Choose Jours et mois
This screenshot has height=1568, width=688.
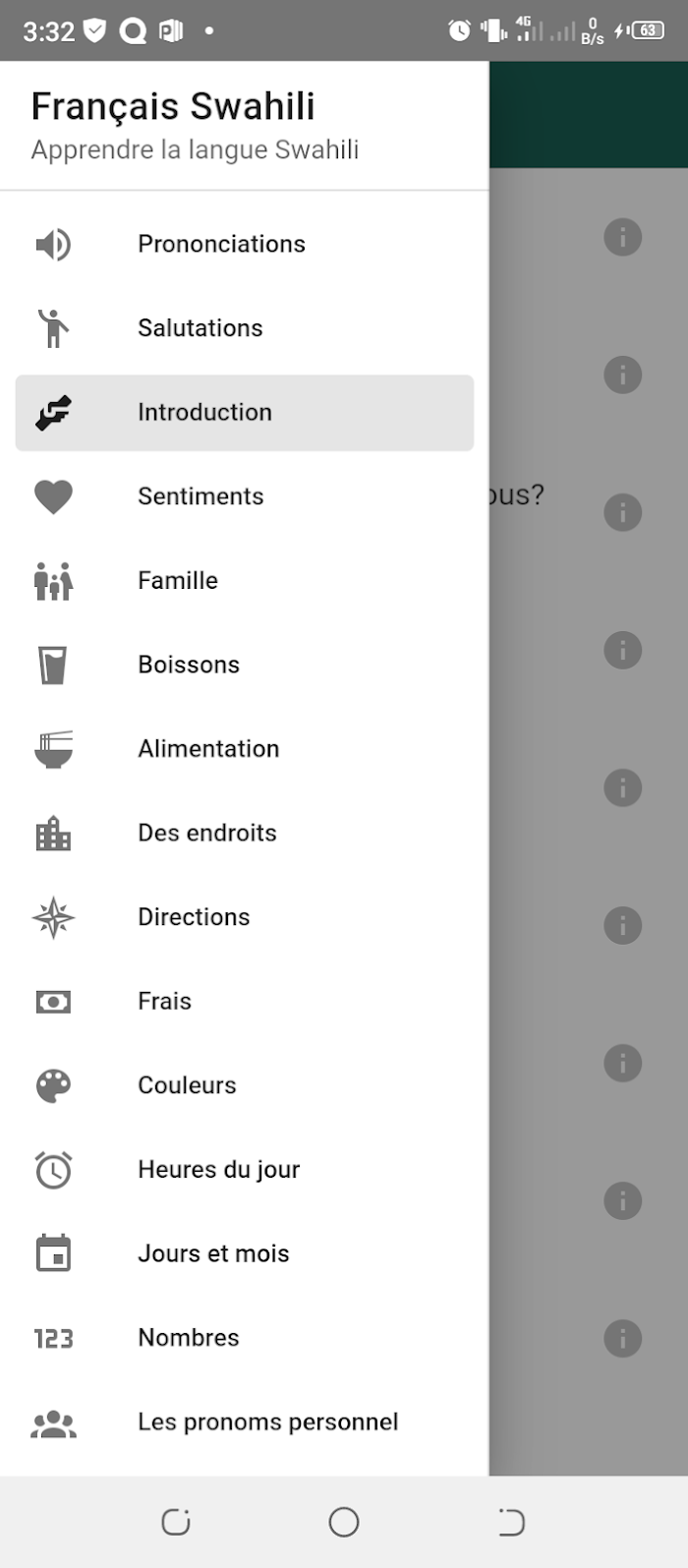pos(244,1253)
